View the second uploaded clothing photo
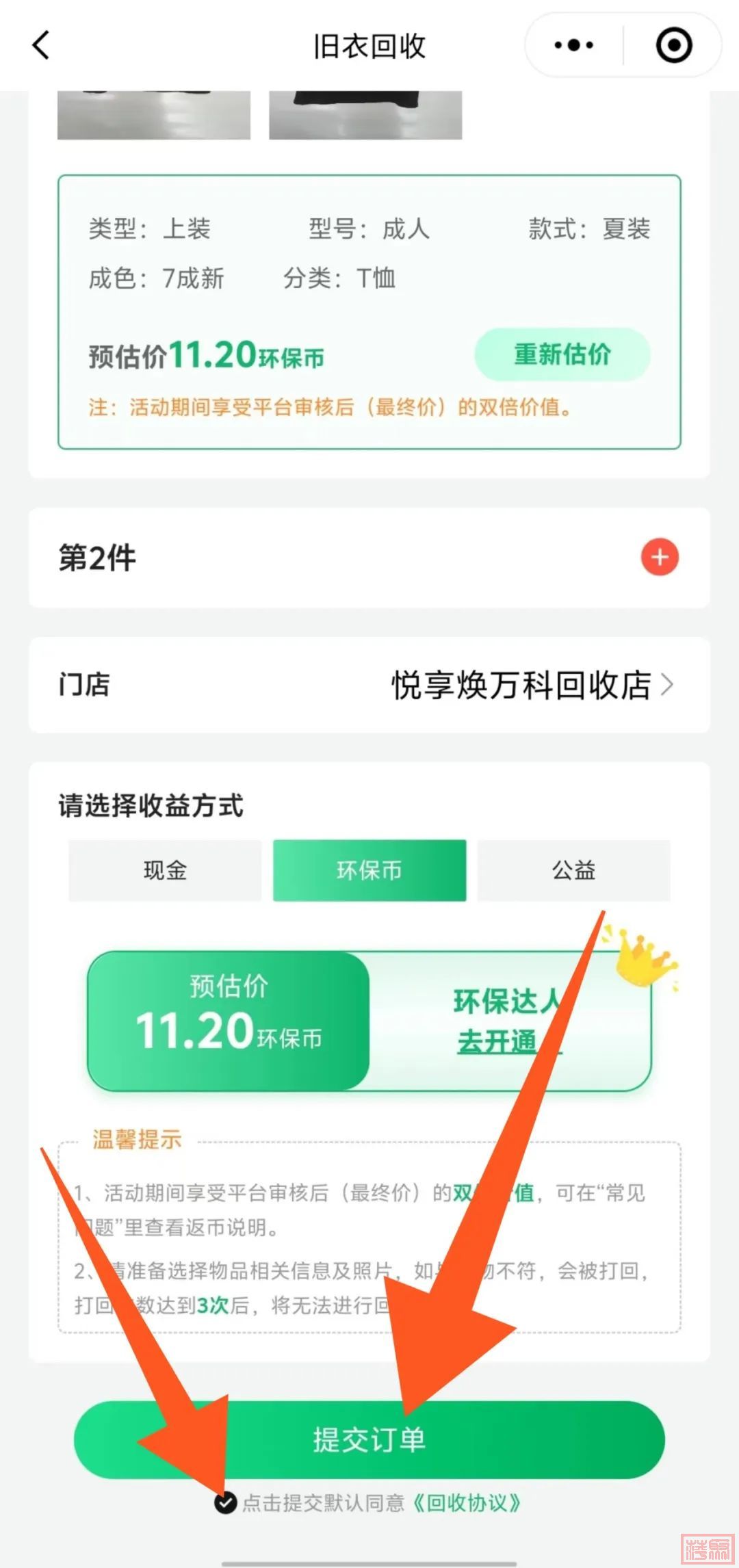Image resolution: width=739 pixels, height=1568 pixels. (x=365, y=115)
